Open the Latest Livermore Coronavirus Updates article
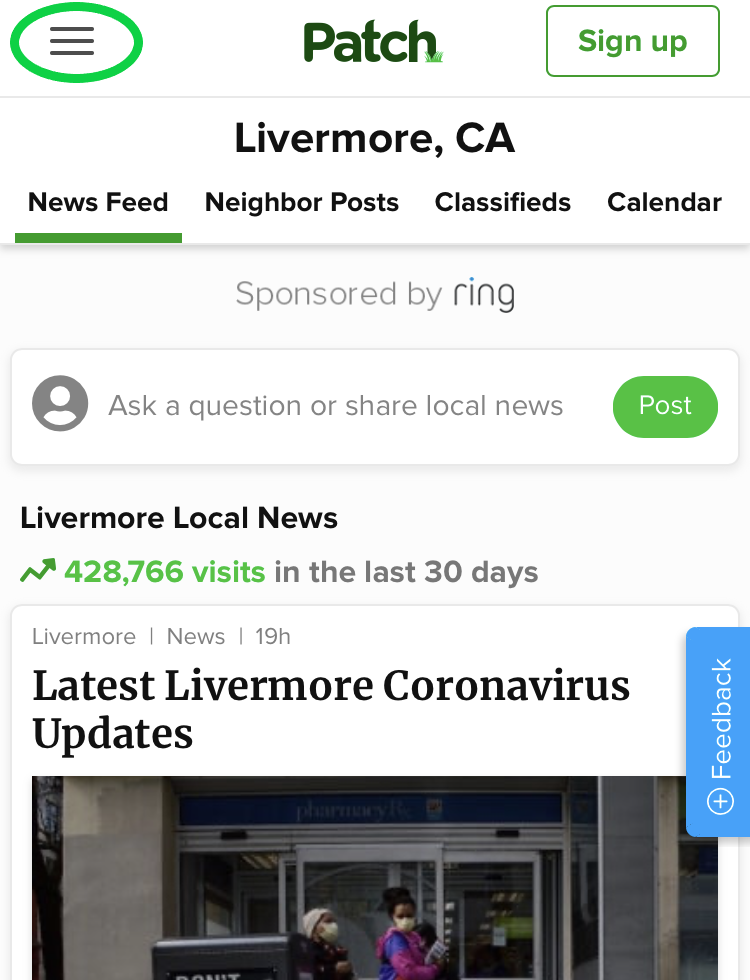750x980 pixels. click(x=331, y=710)
